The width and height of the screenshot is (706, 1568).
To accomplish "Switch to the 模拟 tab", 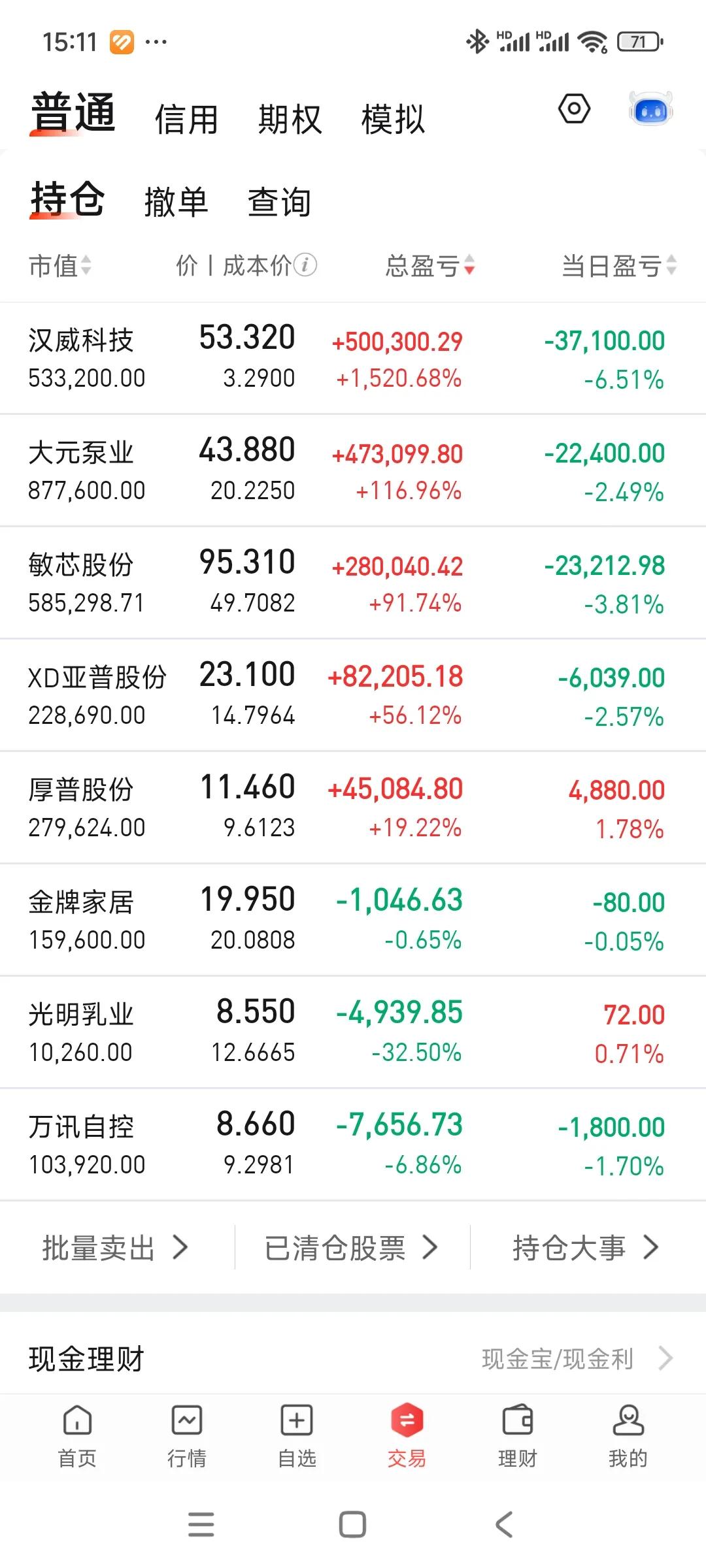I will [393, 120].
